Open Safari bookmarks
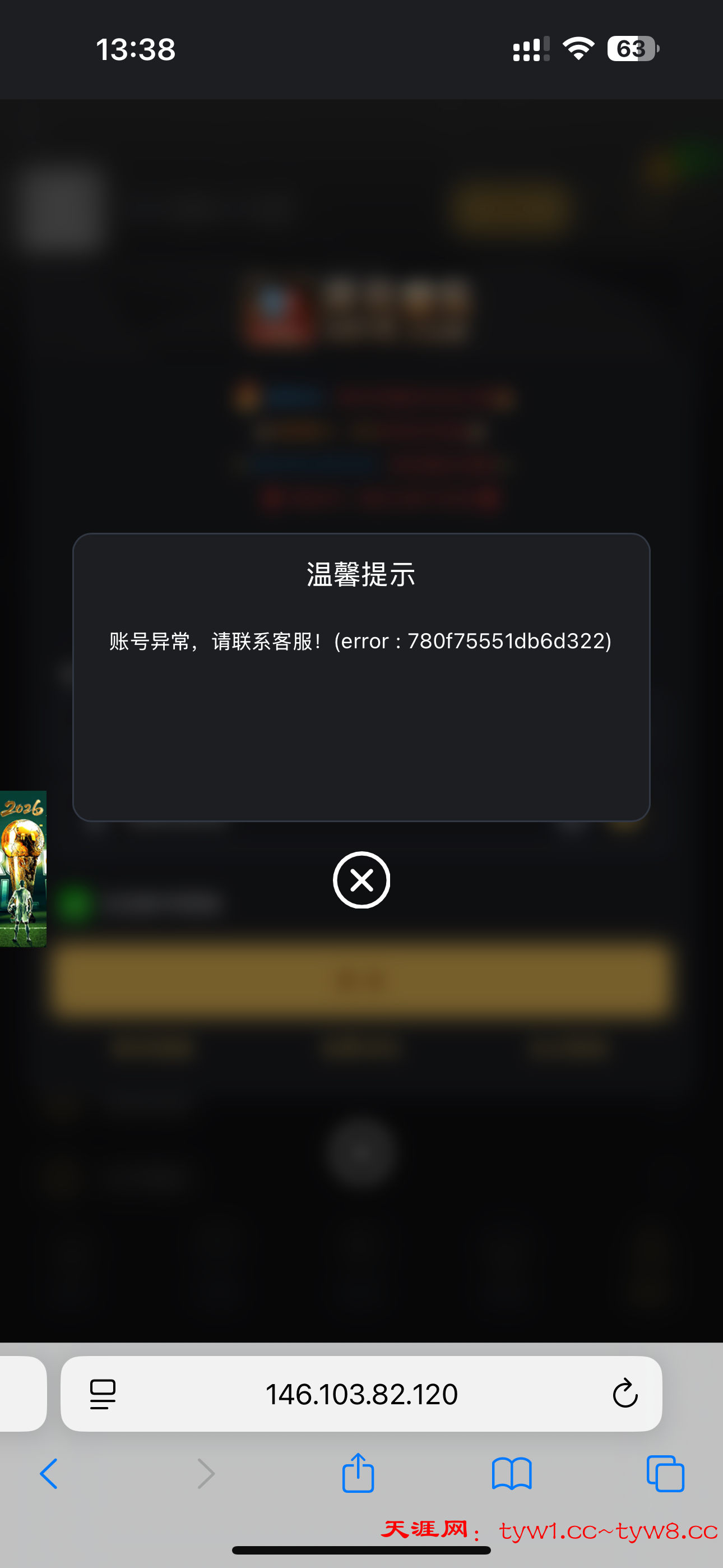This screenshot has width=723, height=1568. pos(512,1474)
